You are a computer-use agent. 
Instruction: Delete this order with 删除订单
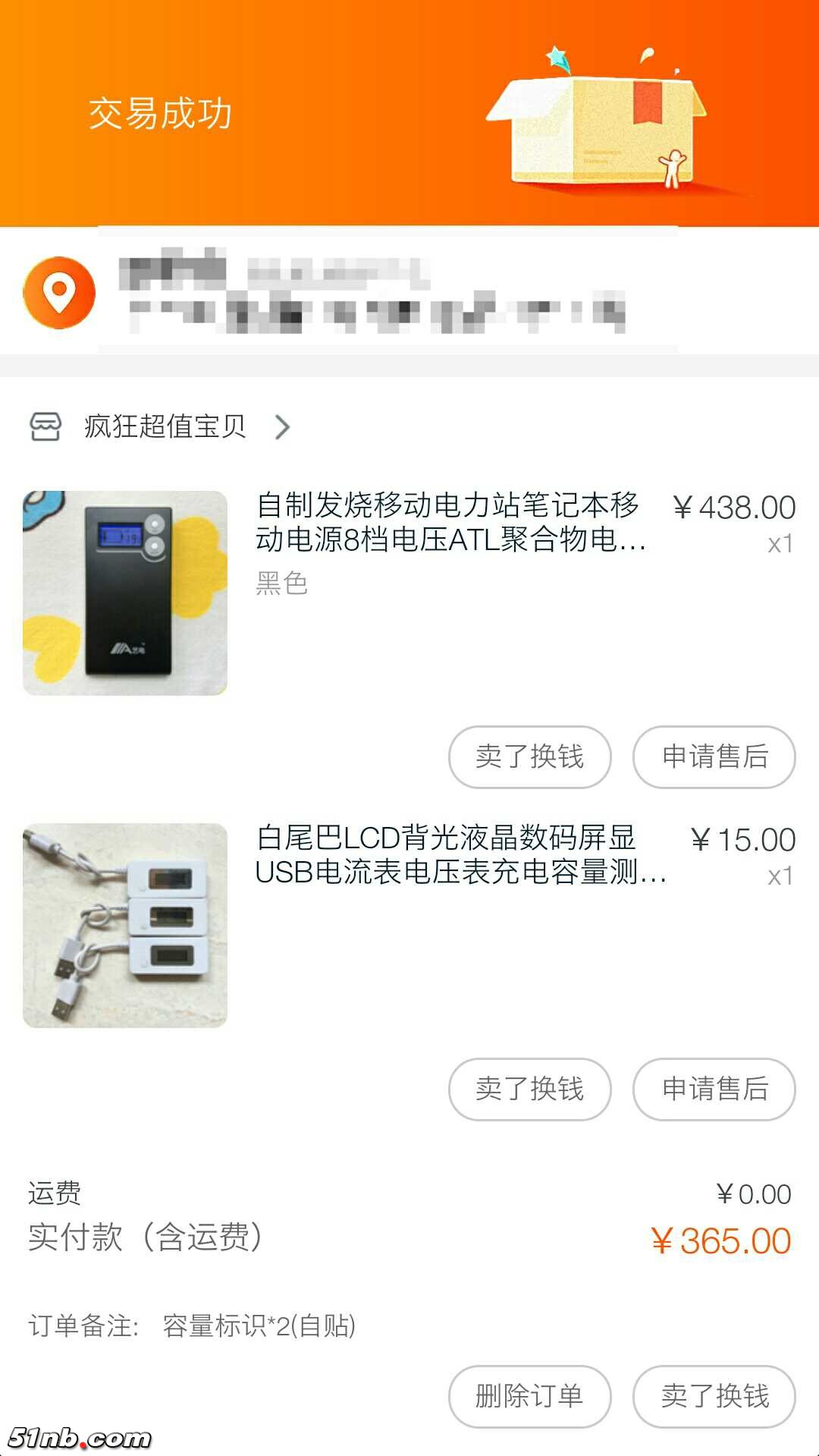pos(529,1396)
